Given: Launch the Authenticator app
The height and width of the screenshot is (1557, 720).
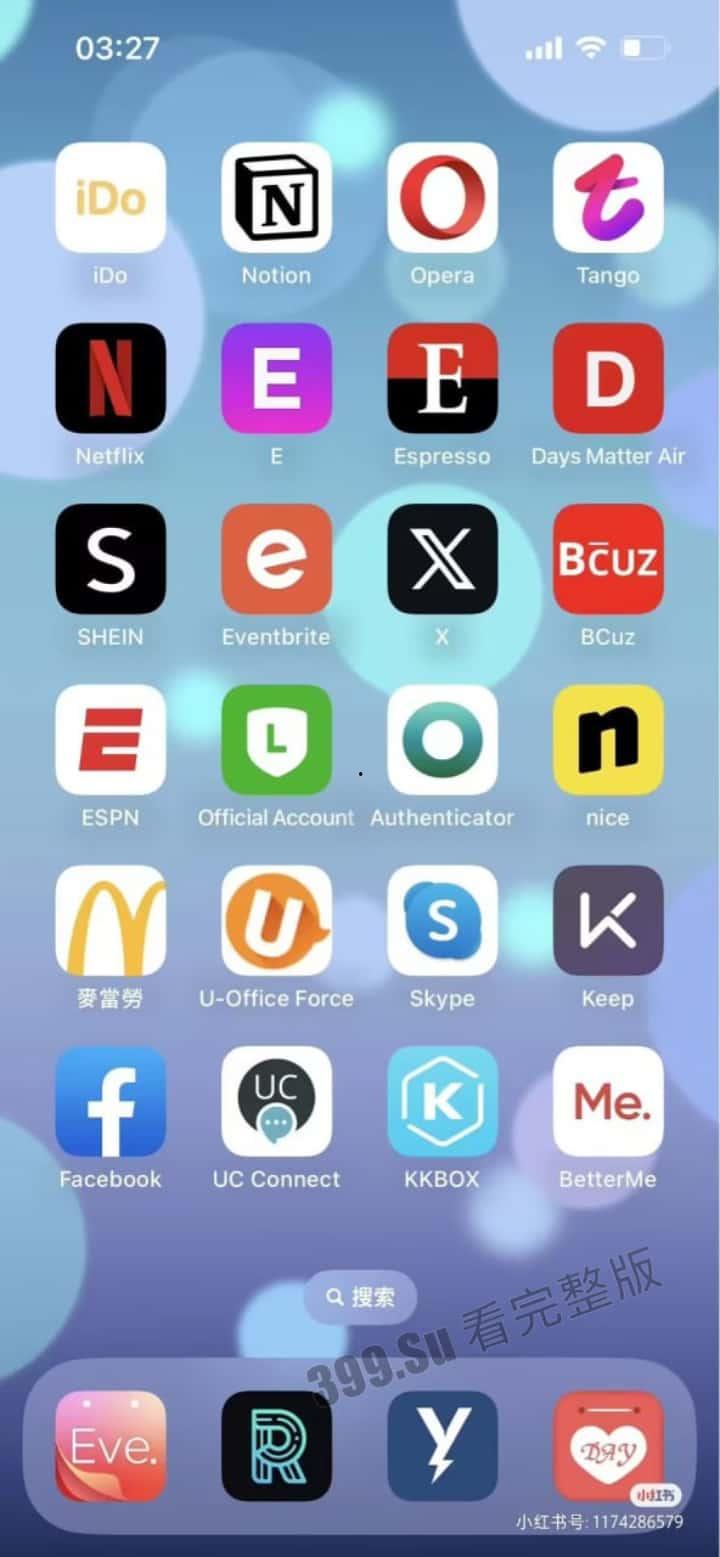Looking at the screenshot, I should click(x=442, y=740).
